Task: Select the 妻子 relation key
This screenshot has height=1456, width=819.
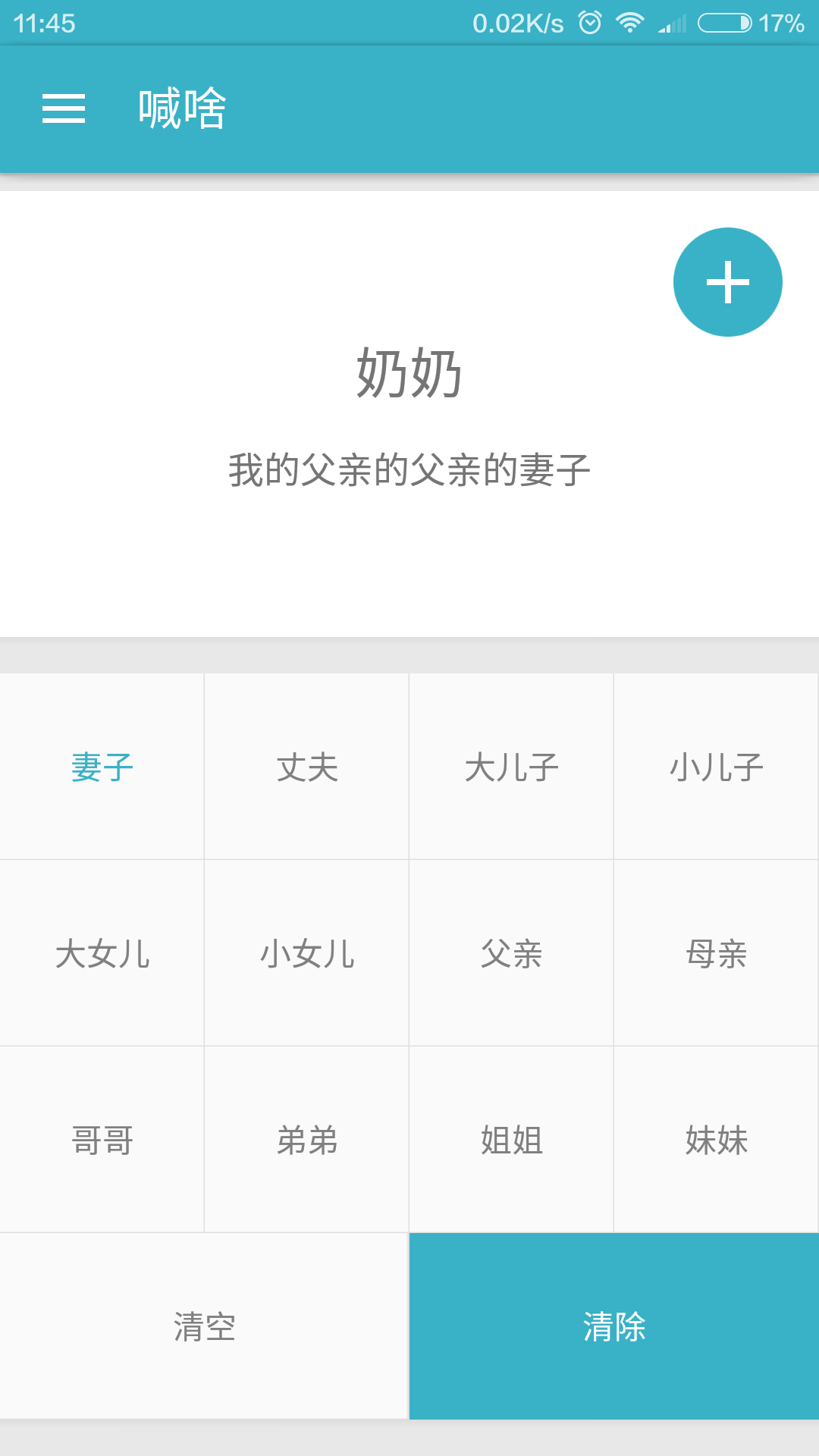Action: coord(102,767)
